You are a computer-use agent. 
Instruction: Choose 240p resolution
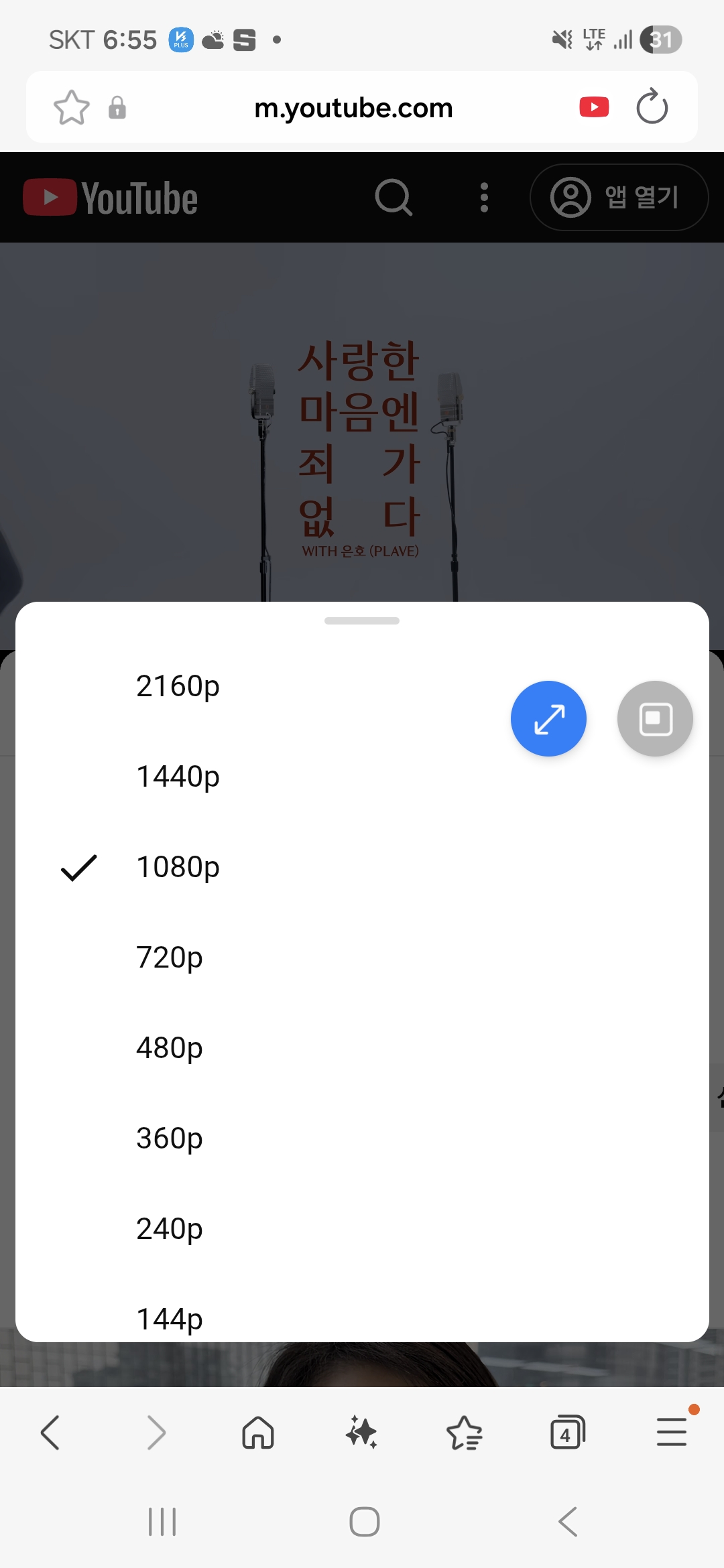click(x=362, y=1229)
